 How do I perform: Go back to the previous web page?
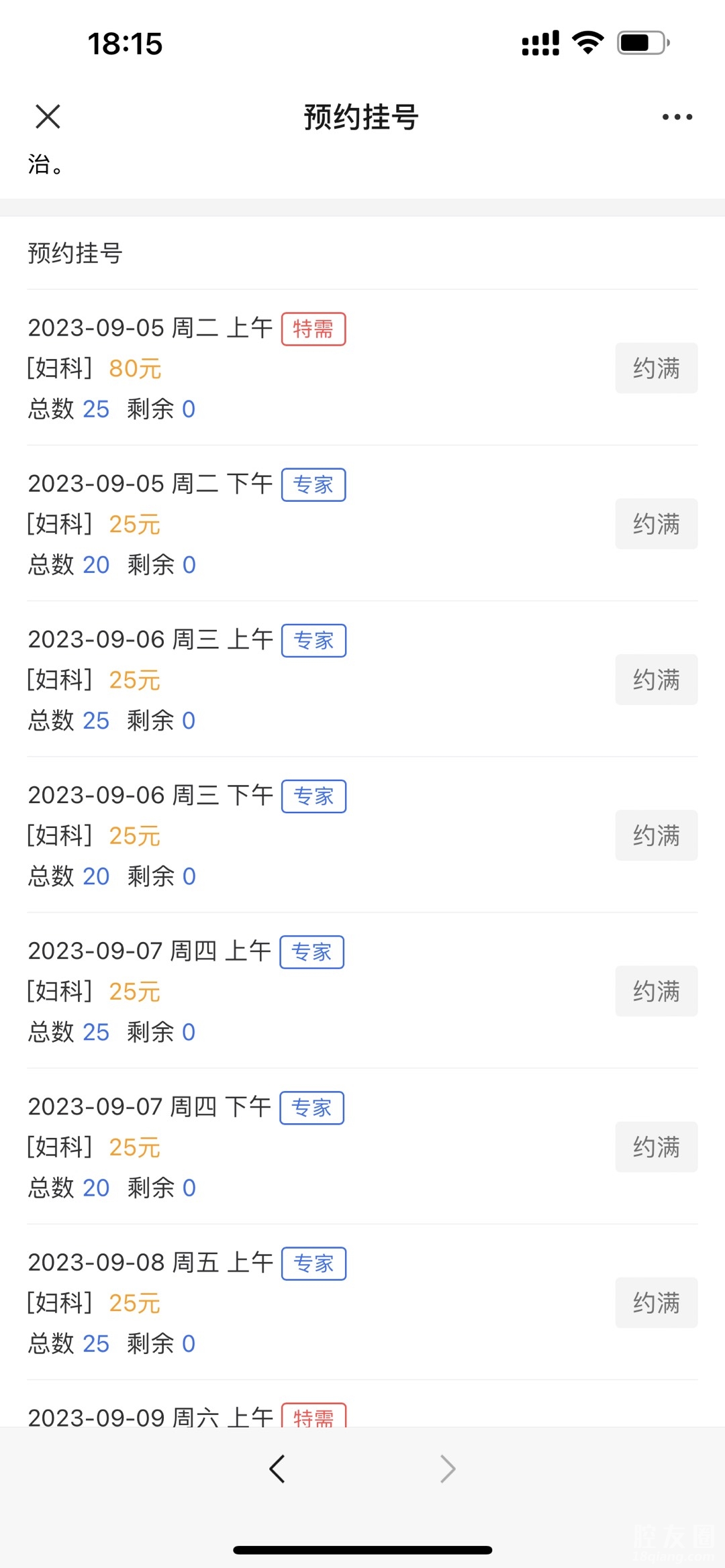click(x=277, y=1469)
